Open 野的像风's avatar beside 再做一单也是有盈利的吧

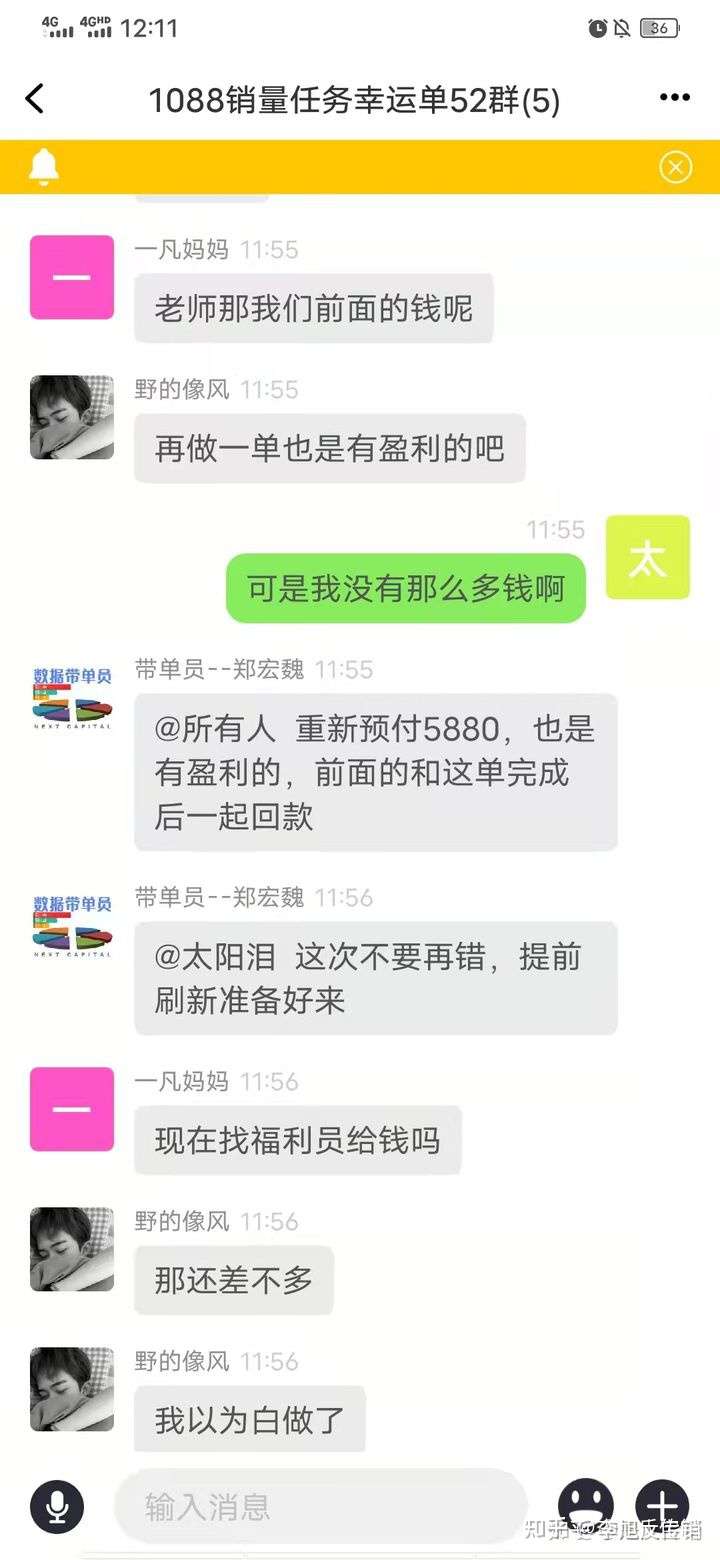click(x=72, y=417)
